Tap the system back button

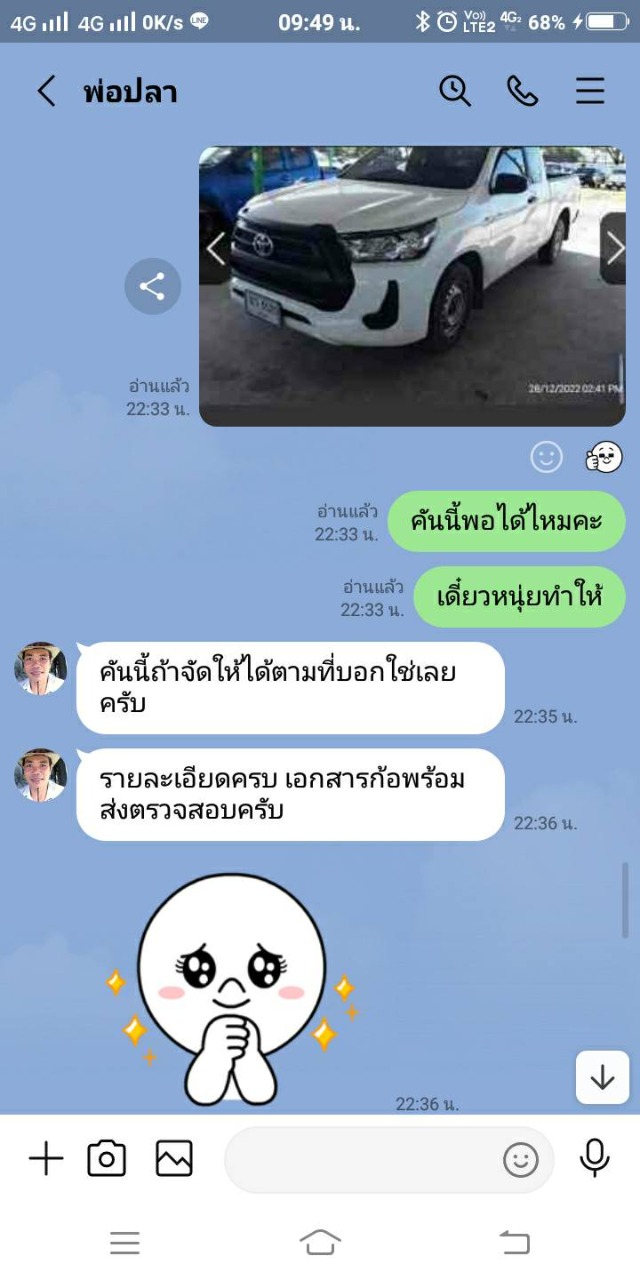514,1242
